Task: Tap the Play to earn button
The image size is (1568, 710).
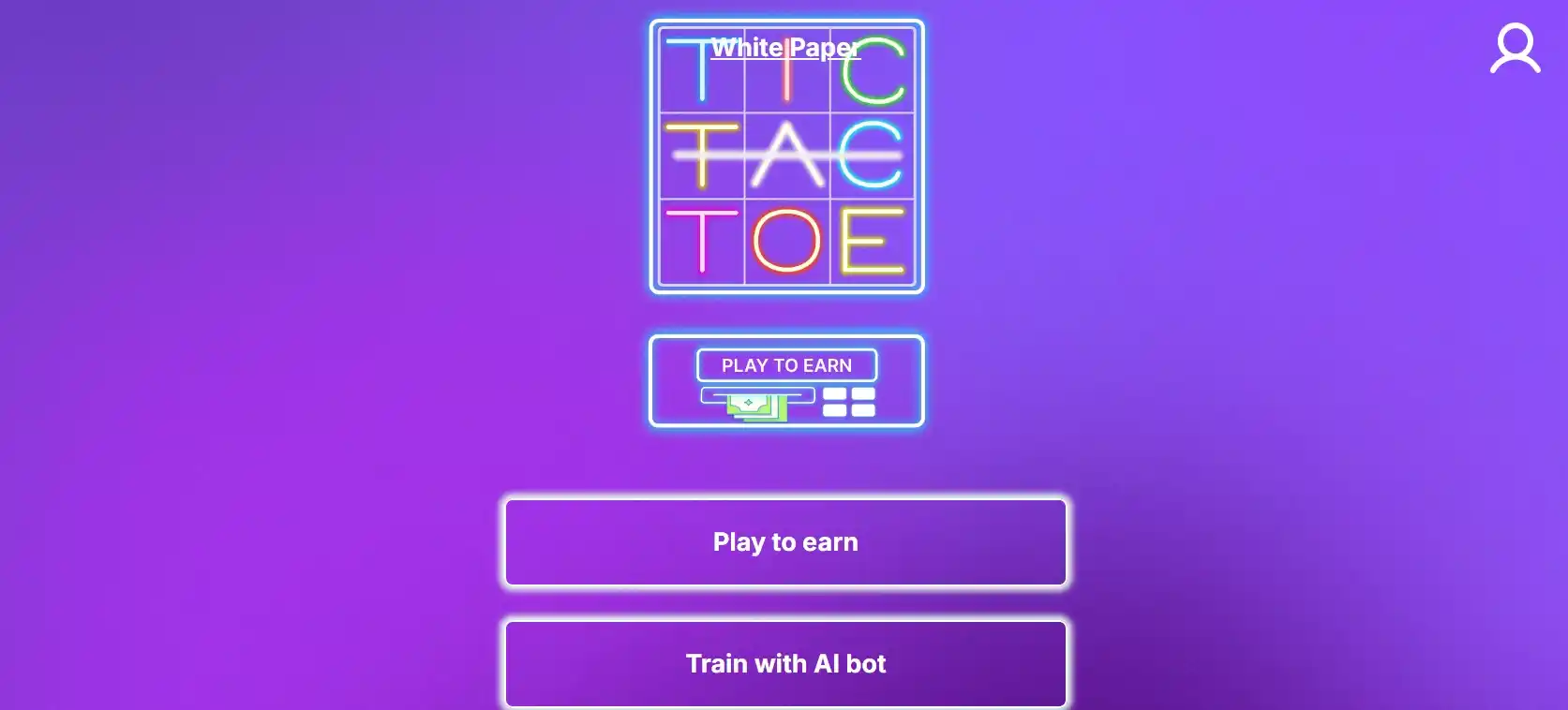Action: pyautogui.click(x=785, y=542)
